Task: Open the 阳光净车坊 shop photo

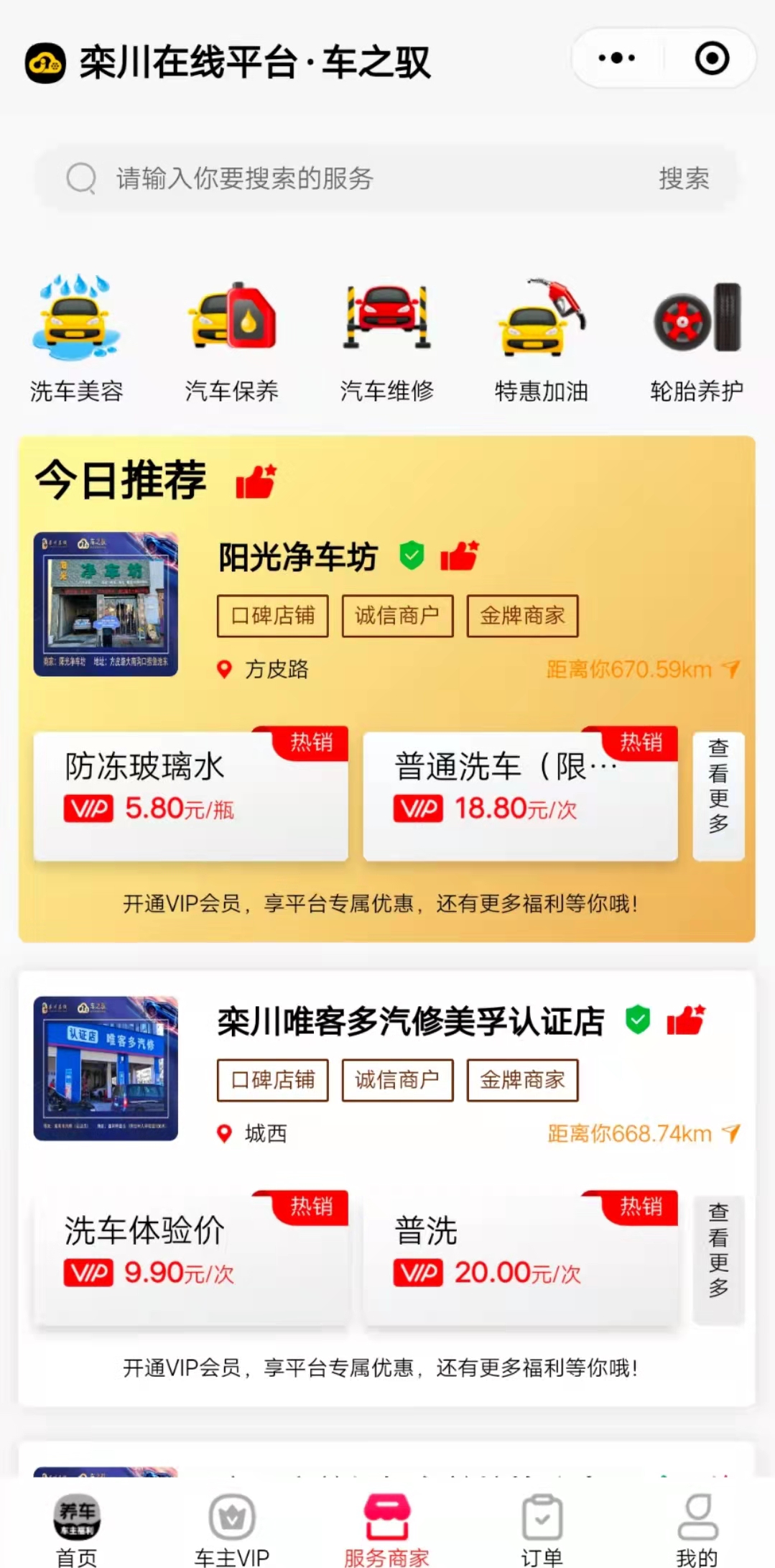Action: click(x=106, y=604)
